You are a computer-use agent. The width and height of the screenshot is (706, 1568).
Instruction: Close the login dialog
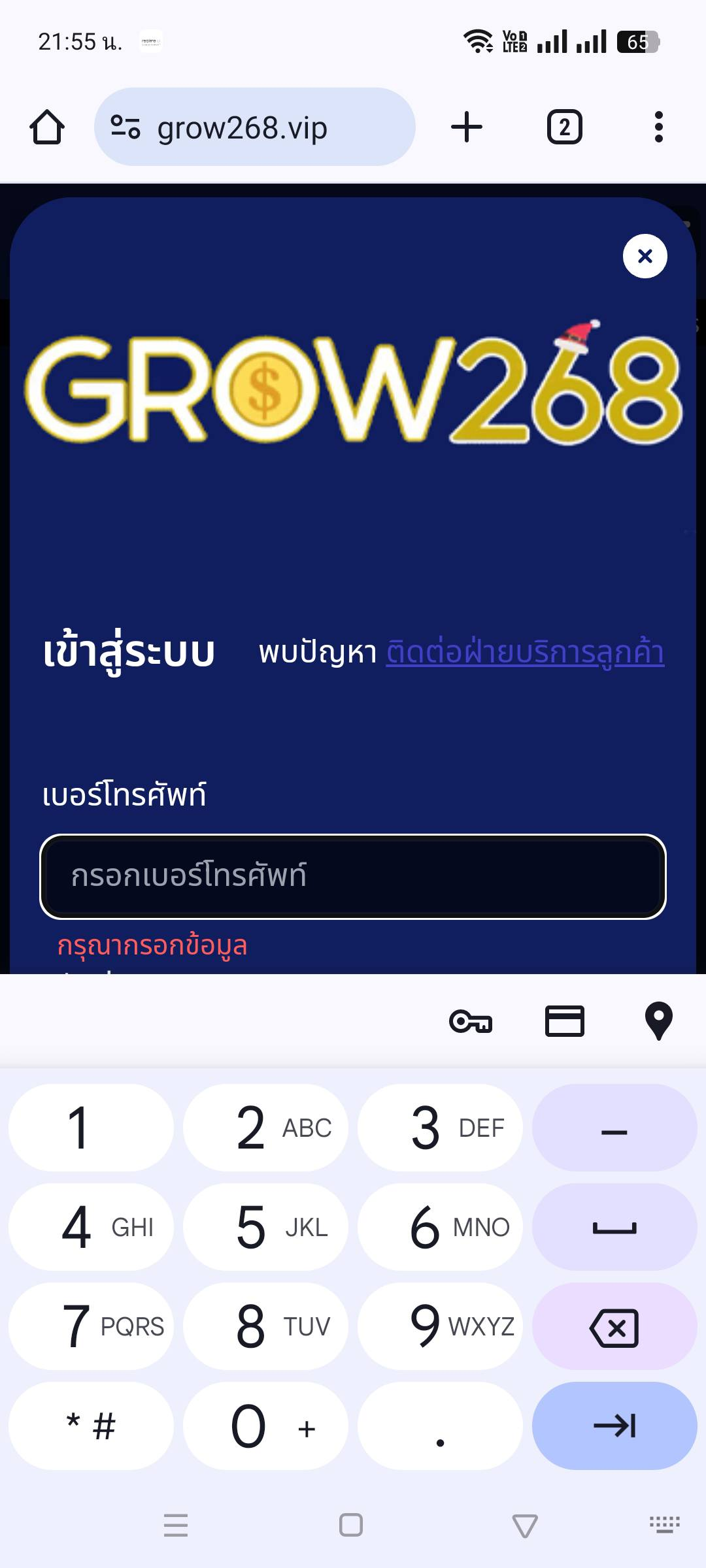[645, 256]
